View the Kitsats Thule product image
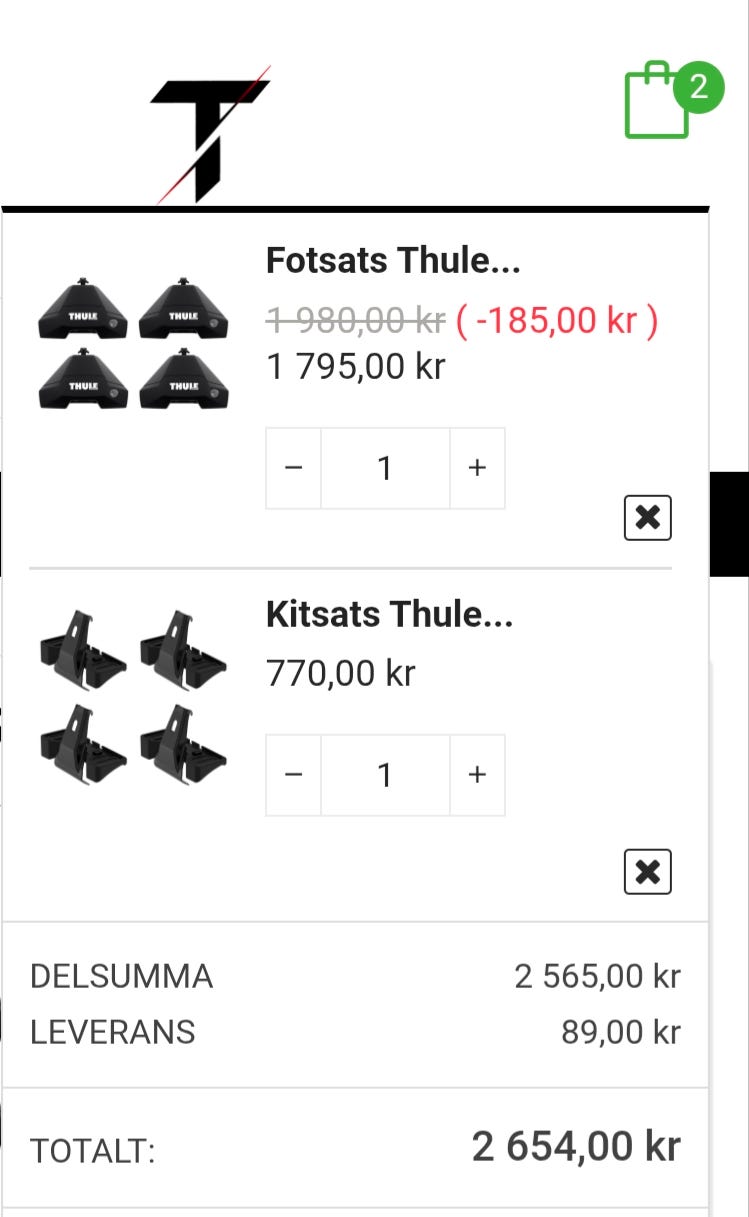Screen dimensions: 749x1217 pyautogui.click(x=134, y=697)
